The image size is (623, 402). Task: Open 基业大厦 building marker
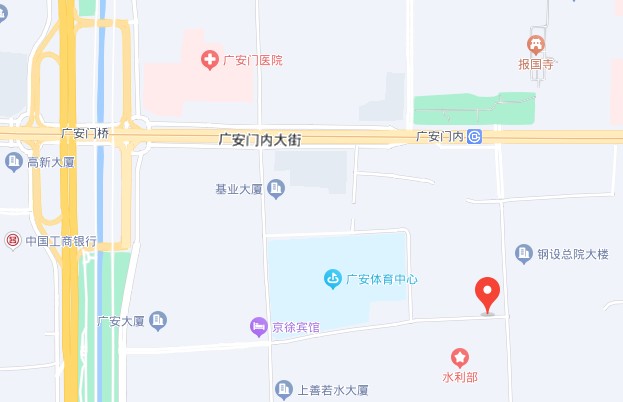pyautogui.click(x=279, y=188)
